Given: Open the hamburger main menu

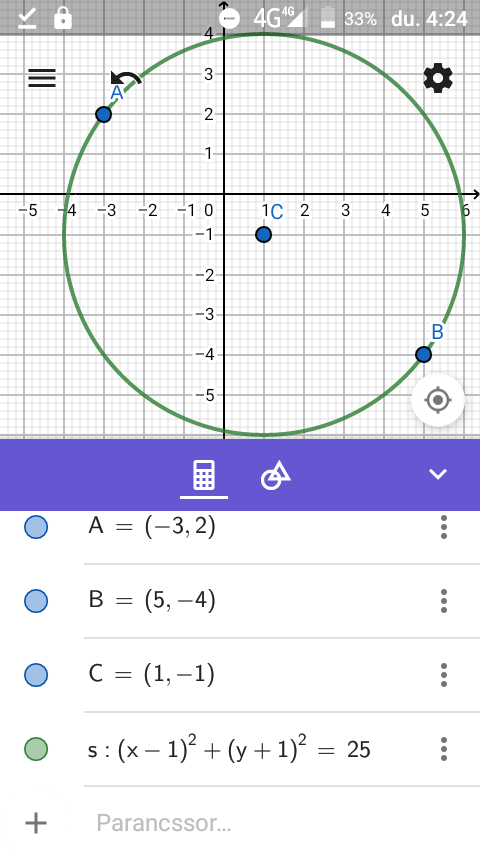Looking at the screenshot, I should click(x=42, y=78).
